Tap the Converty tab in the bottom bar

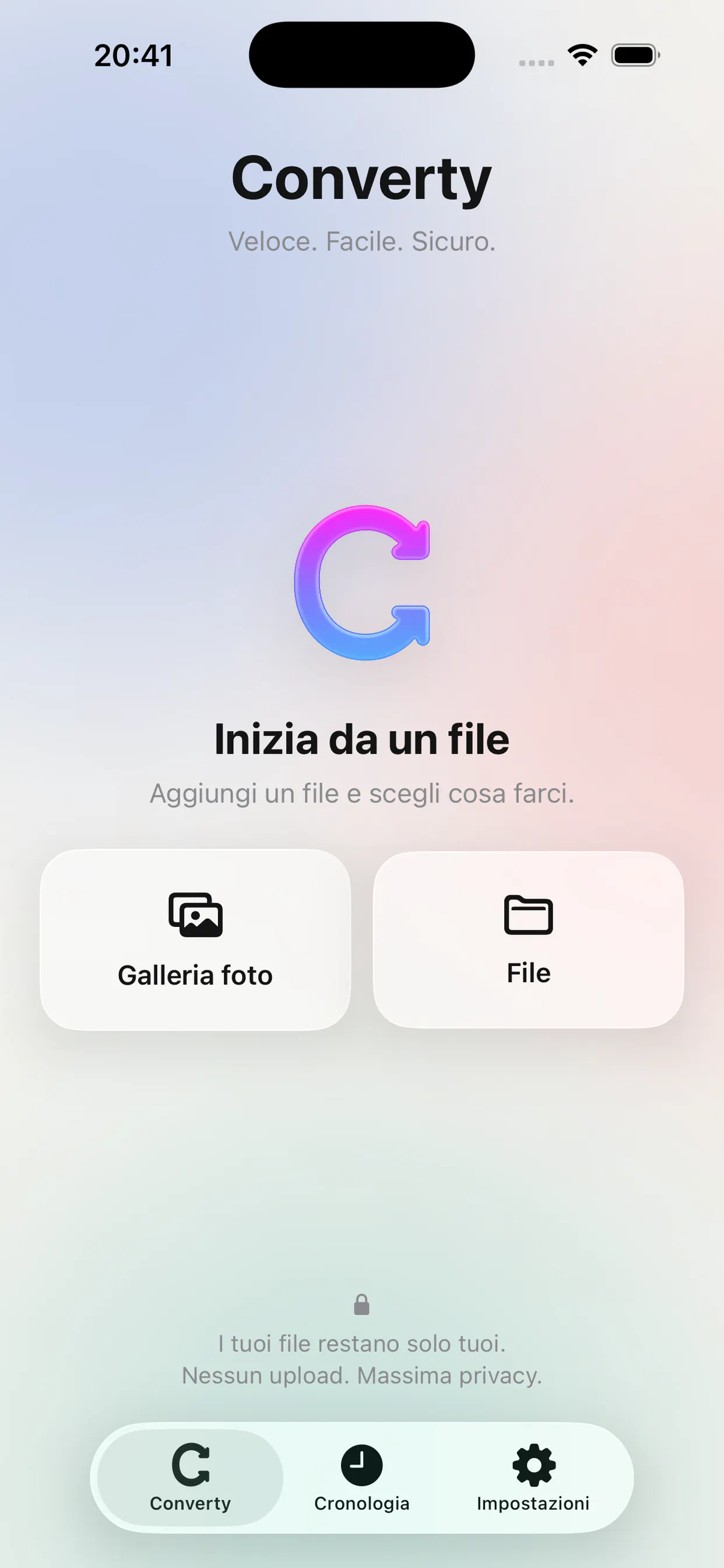191,1478
